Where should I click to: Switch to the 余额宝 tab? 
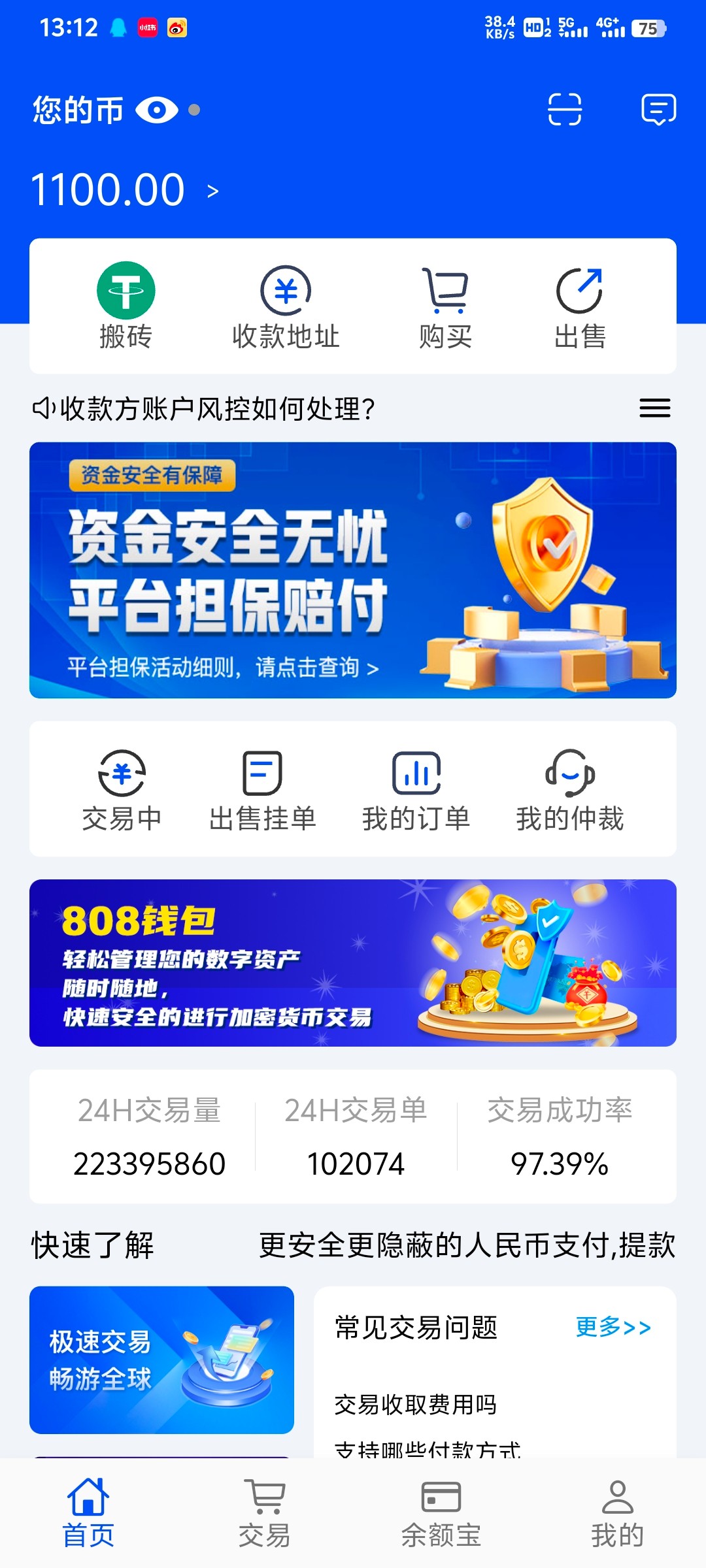pos(441,1513)
